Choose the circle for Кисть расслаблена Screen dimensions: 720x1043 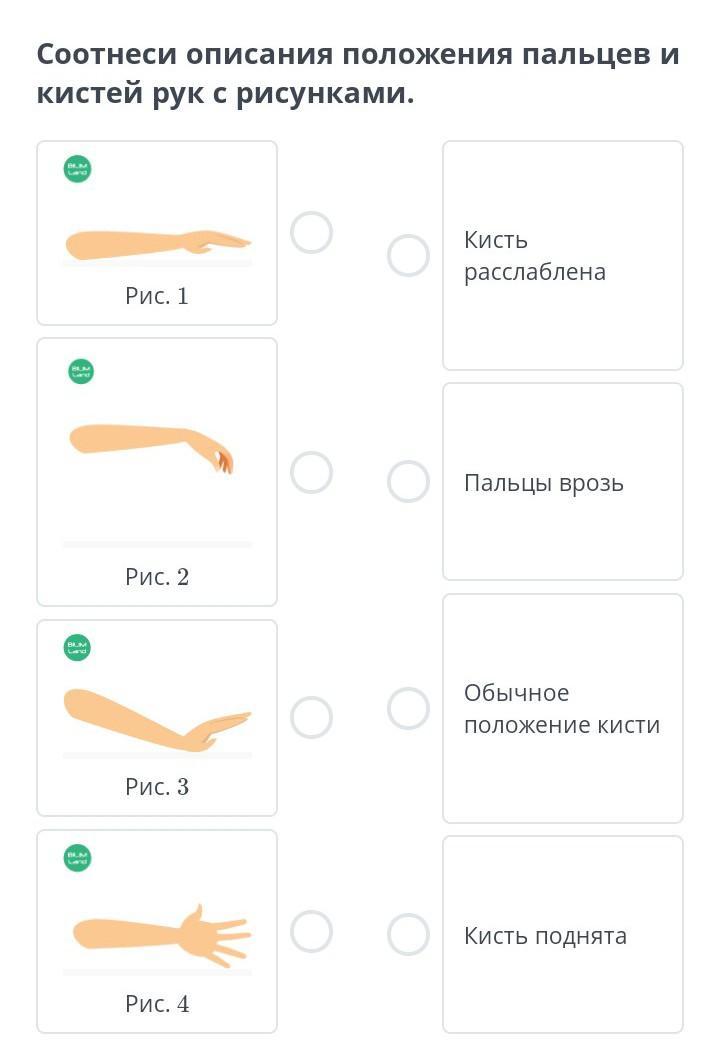point(408,255)
